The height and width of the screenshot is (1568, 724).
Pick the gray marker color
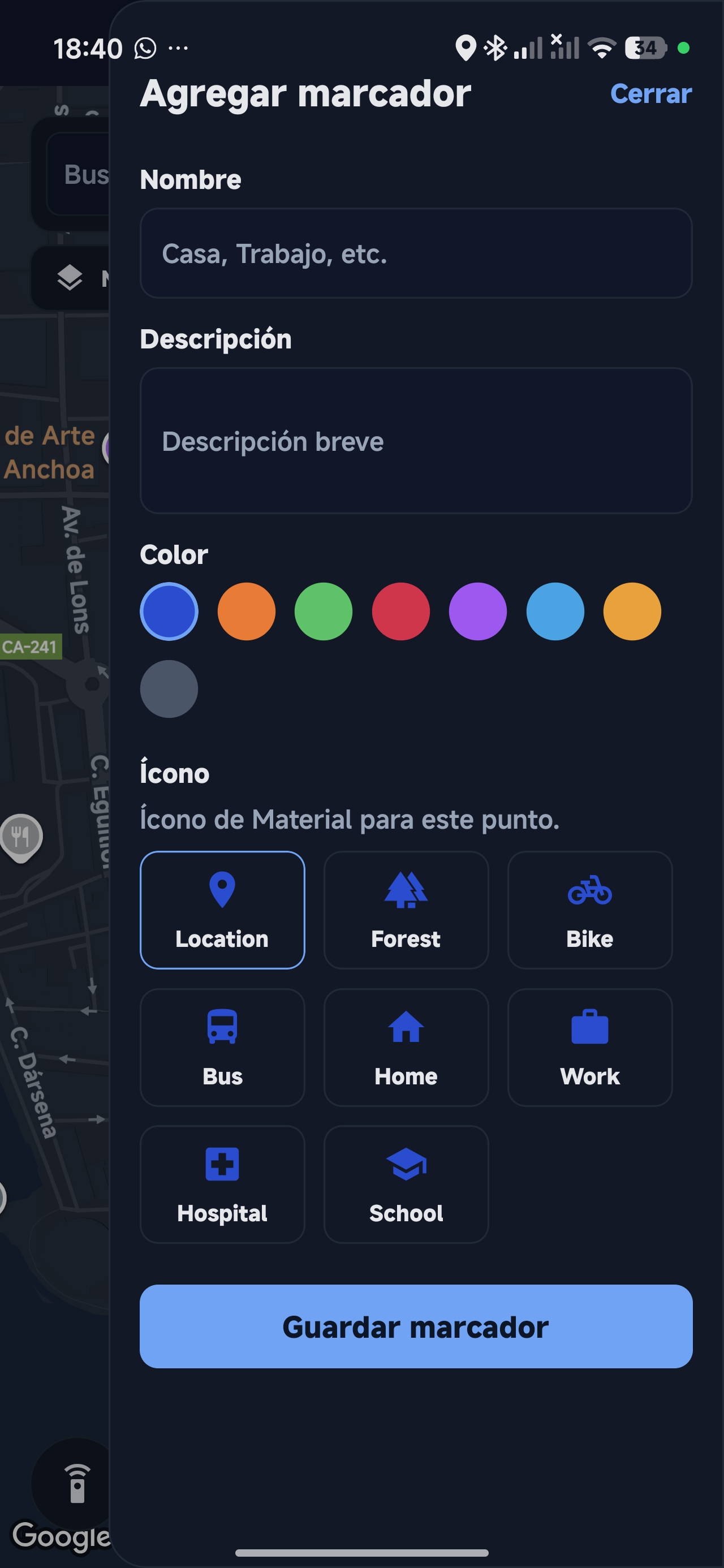169,688
